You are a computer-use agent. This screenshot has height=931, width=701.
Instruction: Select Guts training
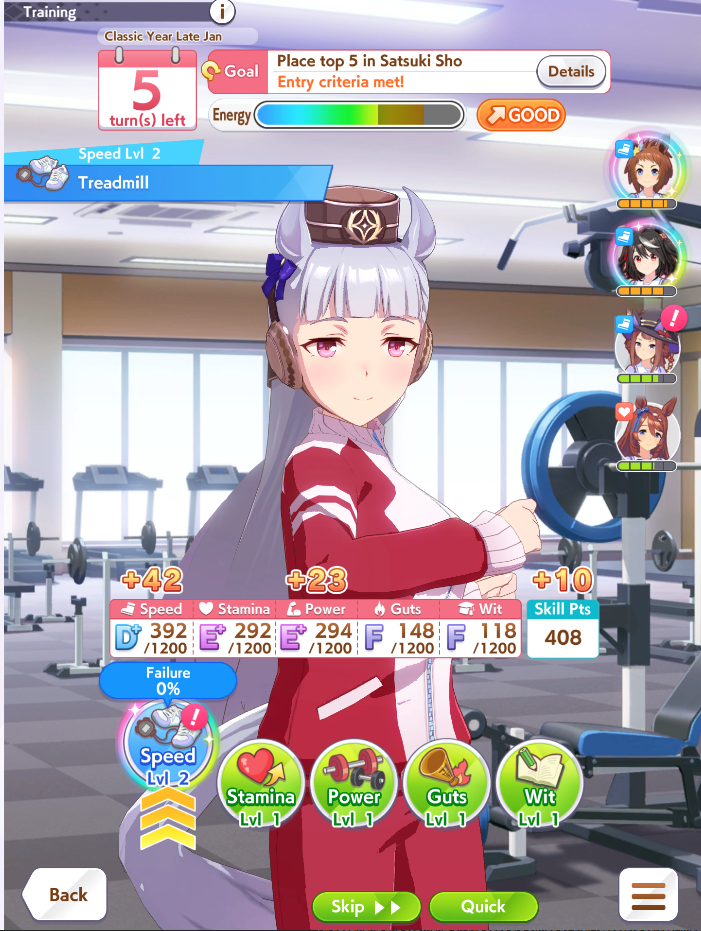[447, 786]
